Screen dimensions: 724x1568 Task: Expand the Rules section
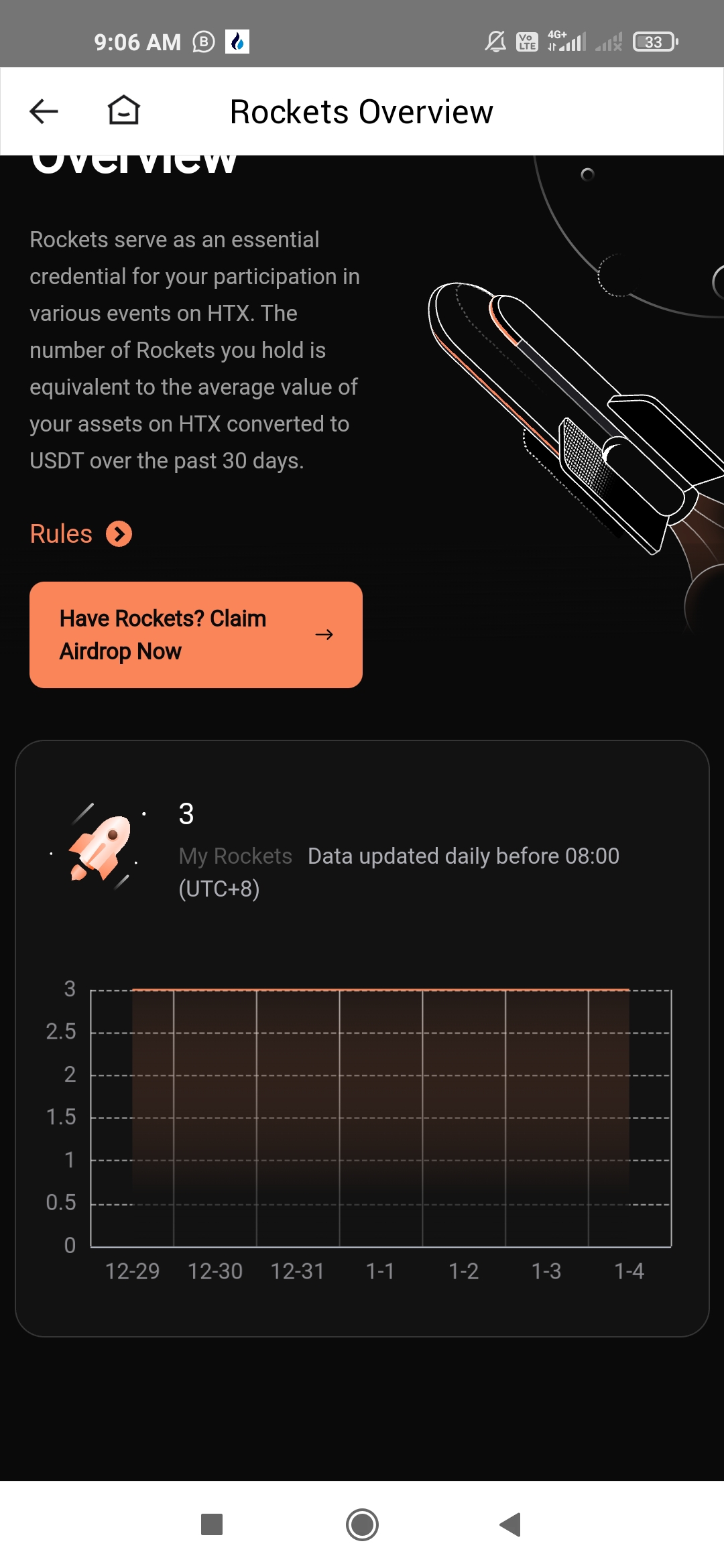(60, 533)
